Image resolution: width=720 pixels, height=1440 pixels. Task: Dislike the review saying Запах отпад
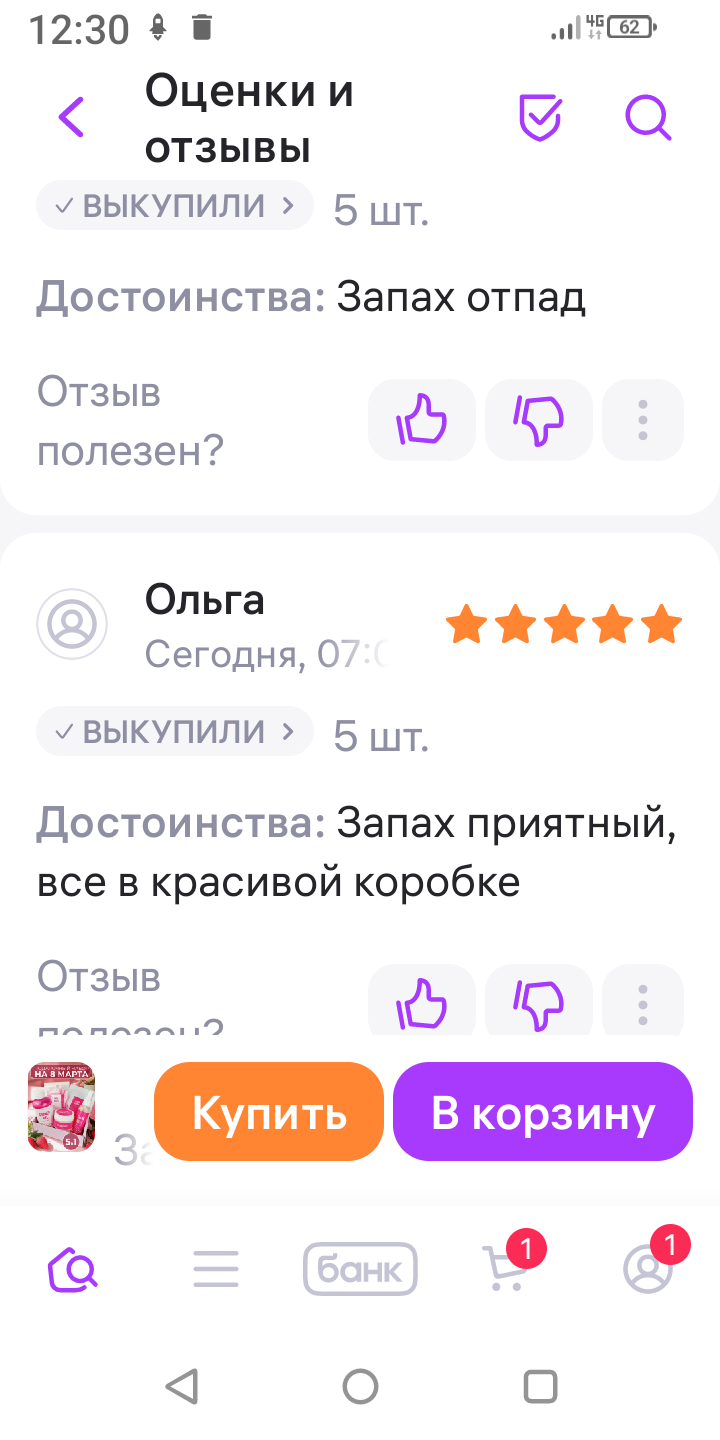point(539,420)
